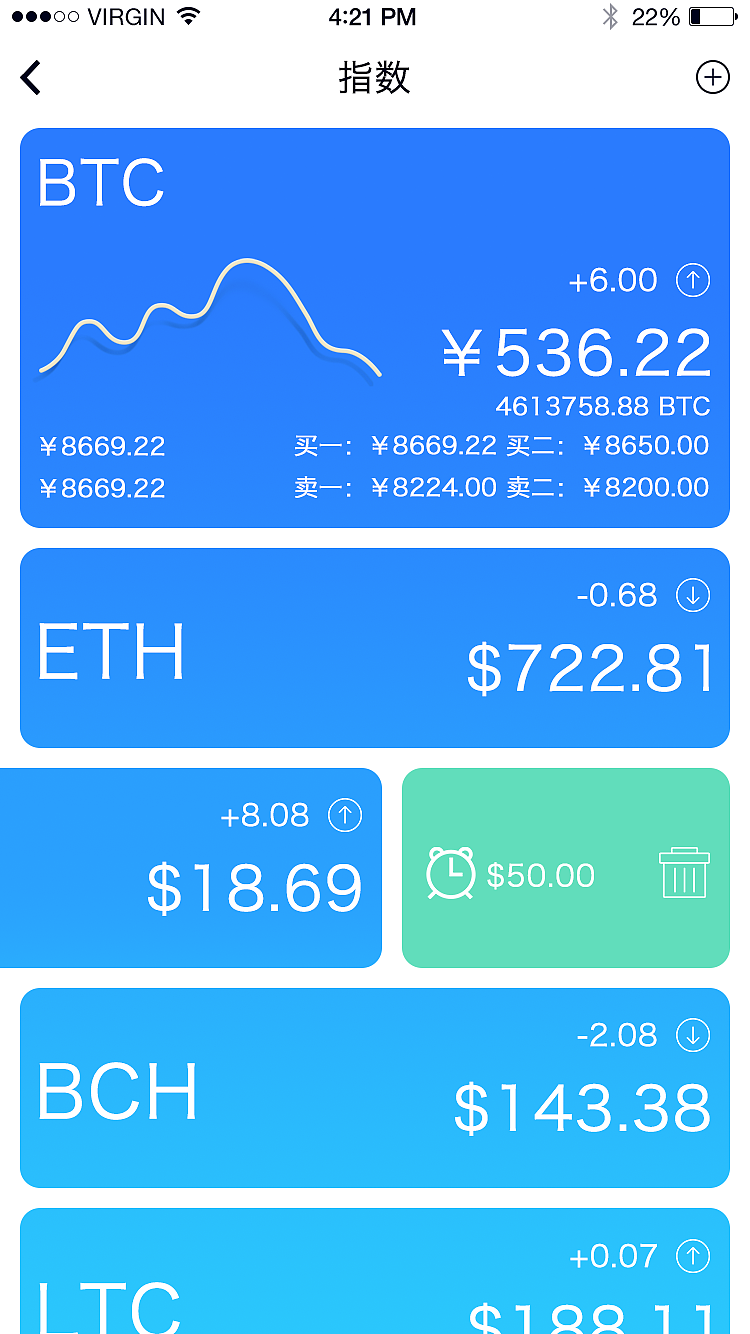Delete the $50.00 alert via trash icon
The image size is (750, 1334).
pos(684,871)
